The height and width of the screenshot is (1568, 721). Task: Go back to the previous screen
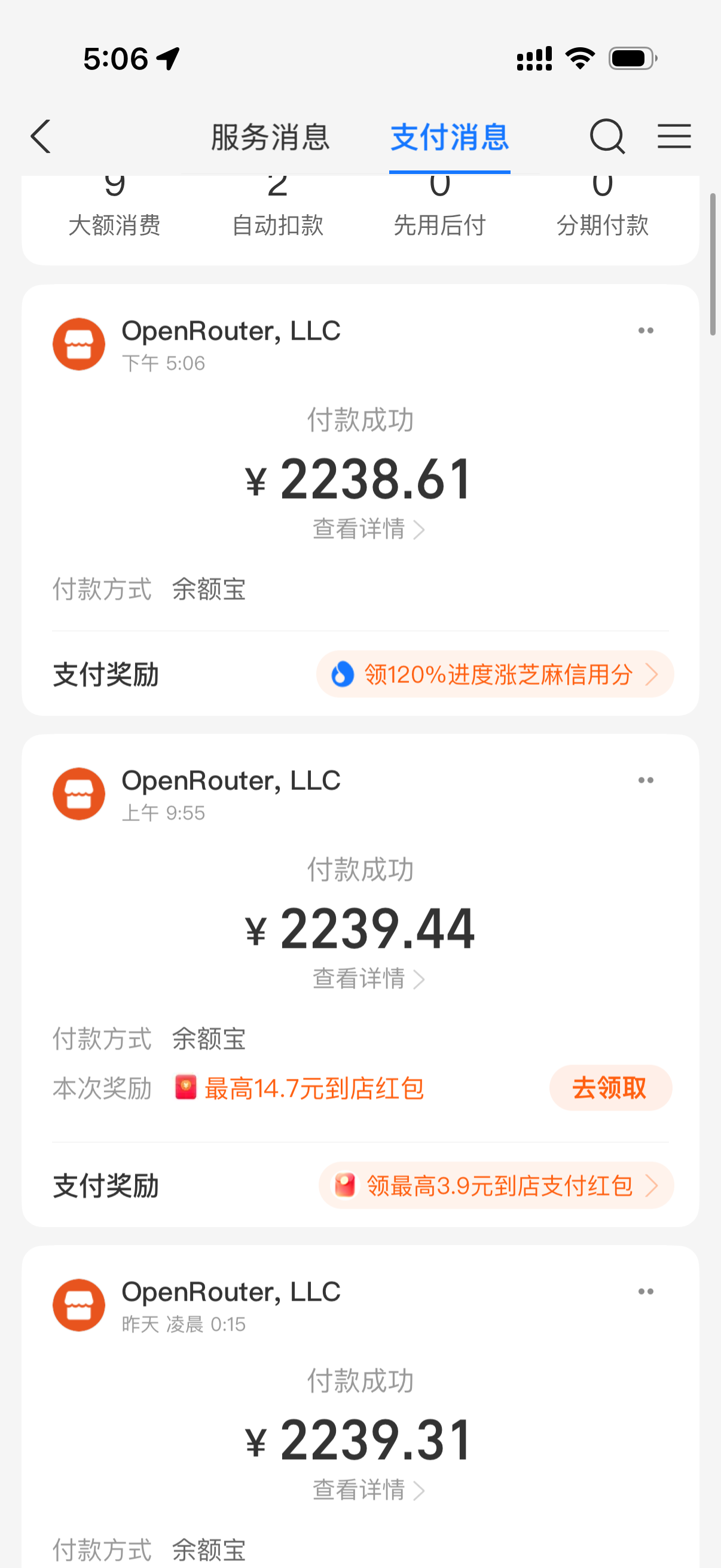41,136
